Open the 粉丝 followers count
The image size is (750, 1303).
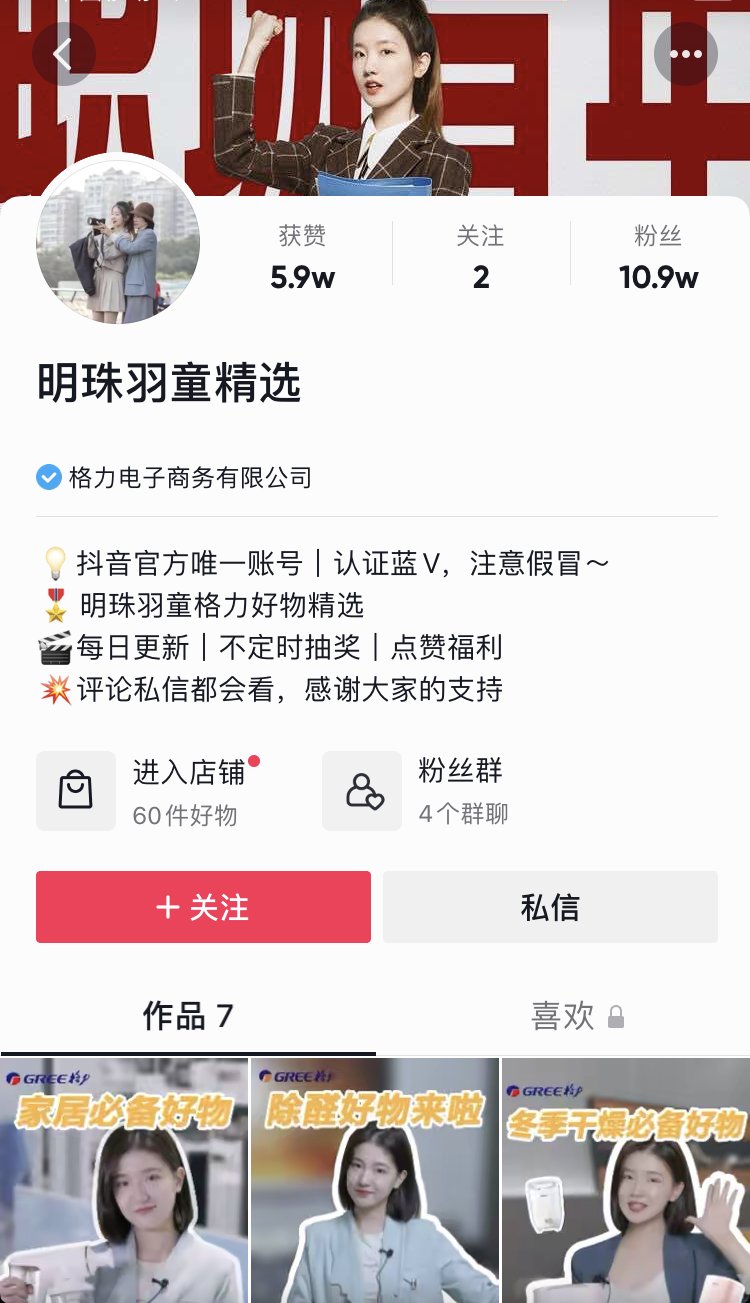click(x=658, y=257)
